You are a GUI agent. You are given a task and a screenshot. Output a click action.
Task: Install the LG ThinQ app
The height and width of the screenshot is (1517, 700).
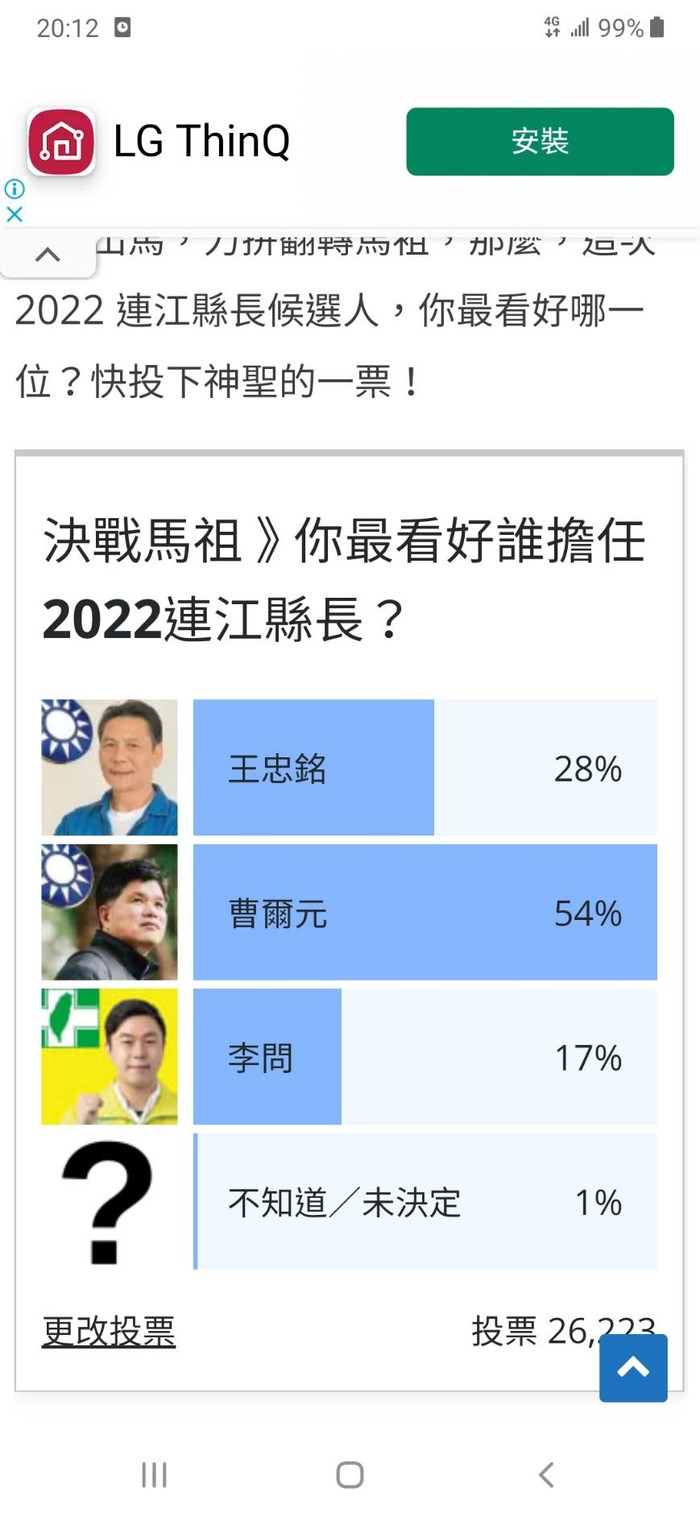click(539, 141)
